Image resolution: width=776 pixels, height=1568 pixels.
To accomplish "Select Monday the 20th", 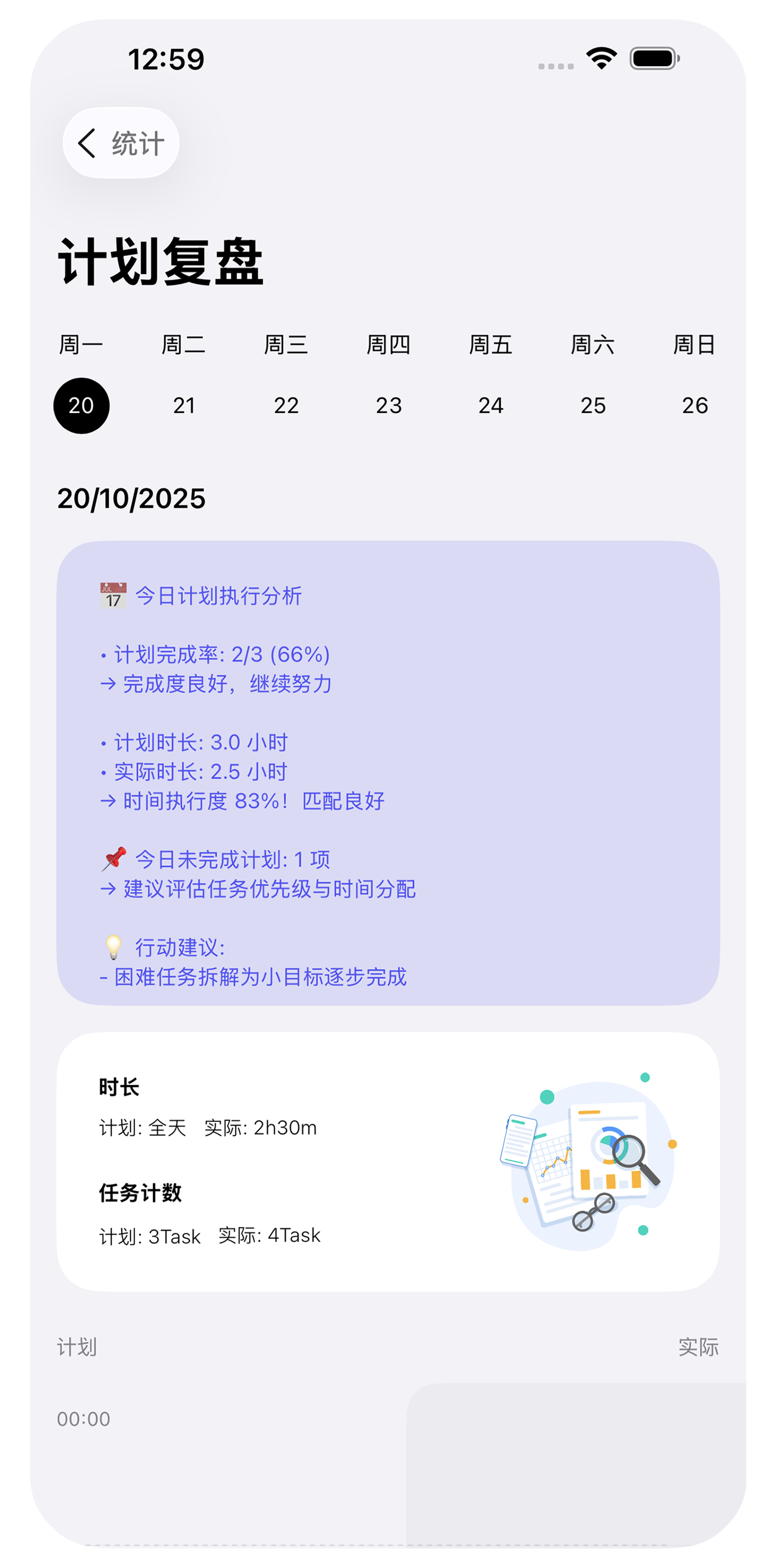I will [81, 405].
